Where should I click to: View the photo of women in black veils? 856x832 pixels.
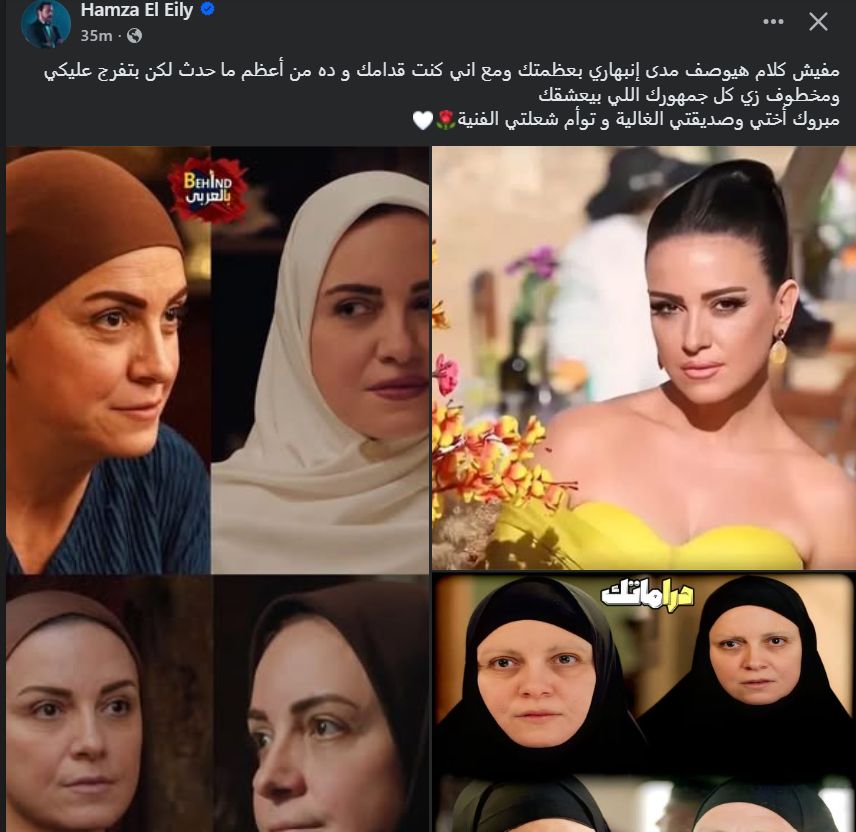coord(643,704)
